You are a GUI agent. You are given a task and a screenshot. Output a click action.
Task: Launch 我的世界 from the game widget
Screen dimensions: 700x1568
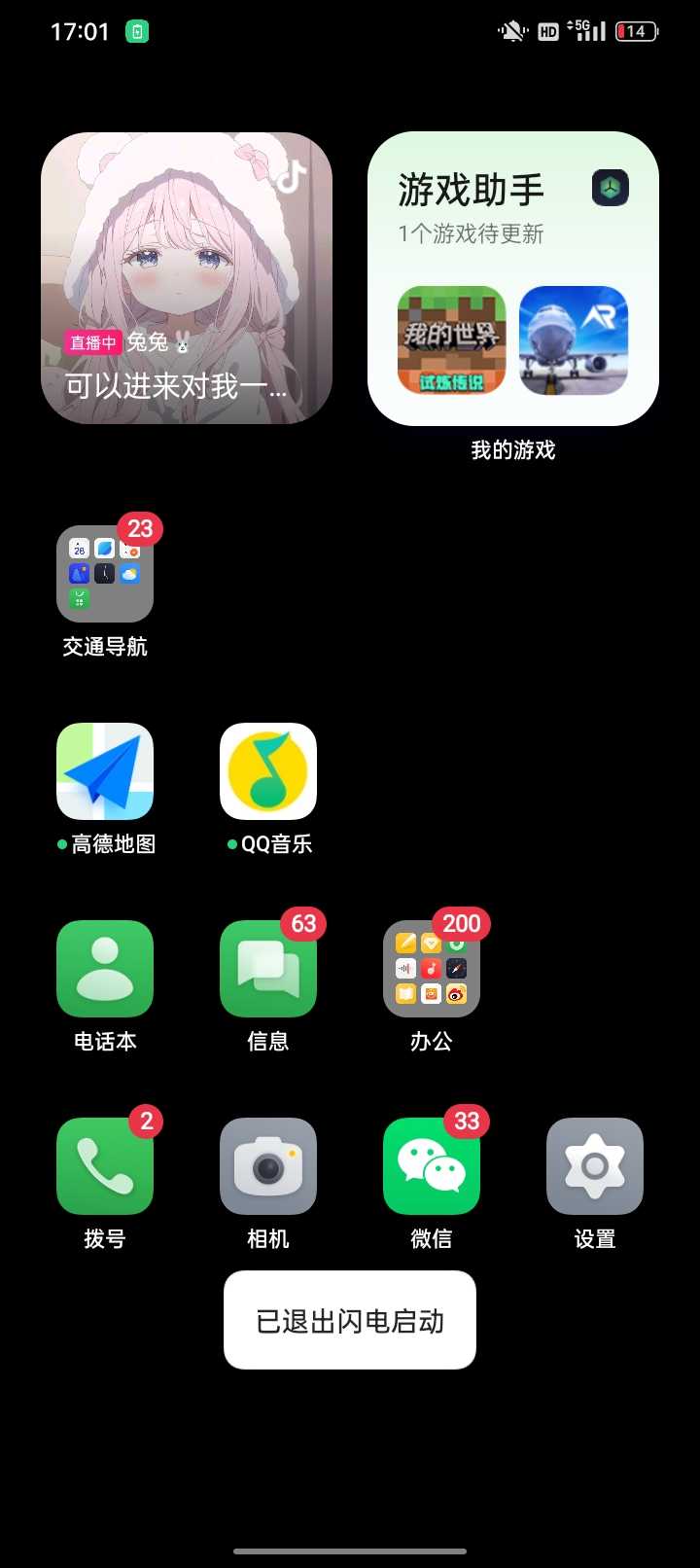point(451,340)
